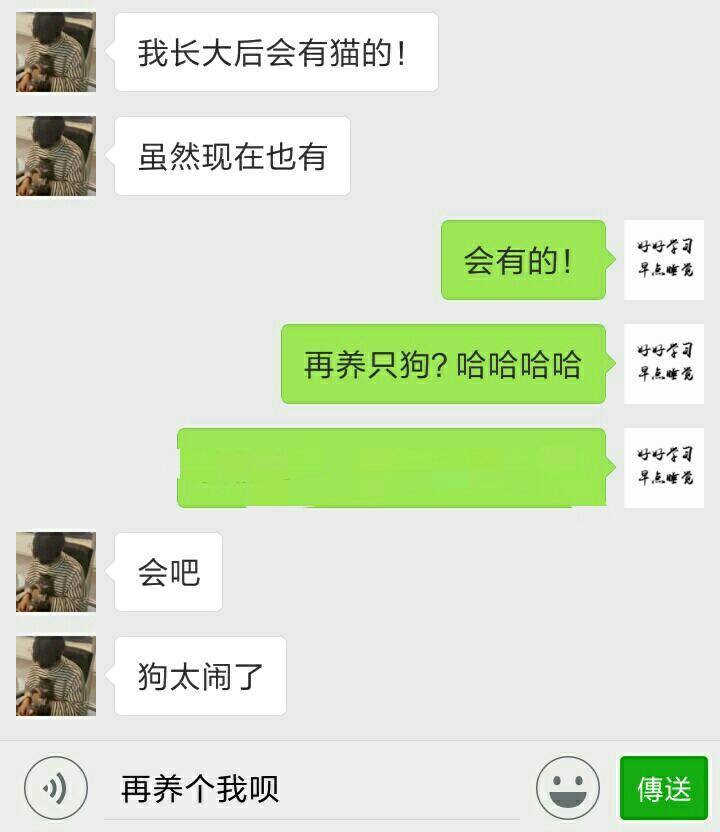This screenshot has height=832, width=720.
Task: Open sender's avatar beside 我长大后会有猫的!
Action: click(56, 52)
